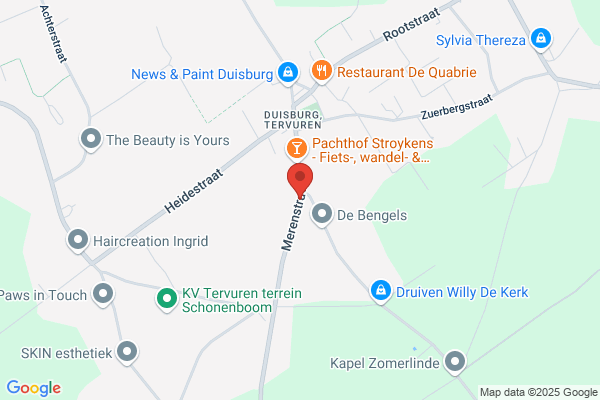Open the Pachthof Stroykens bar marker

[297, 149]
